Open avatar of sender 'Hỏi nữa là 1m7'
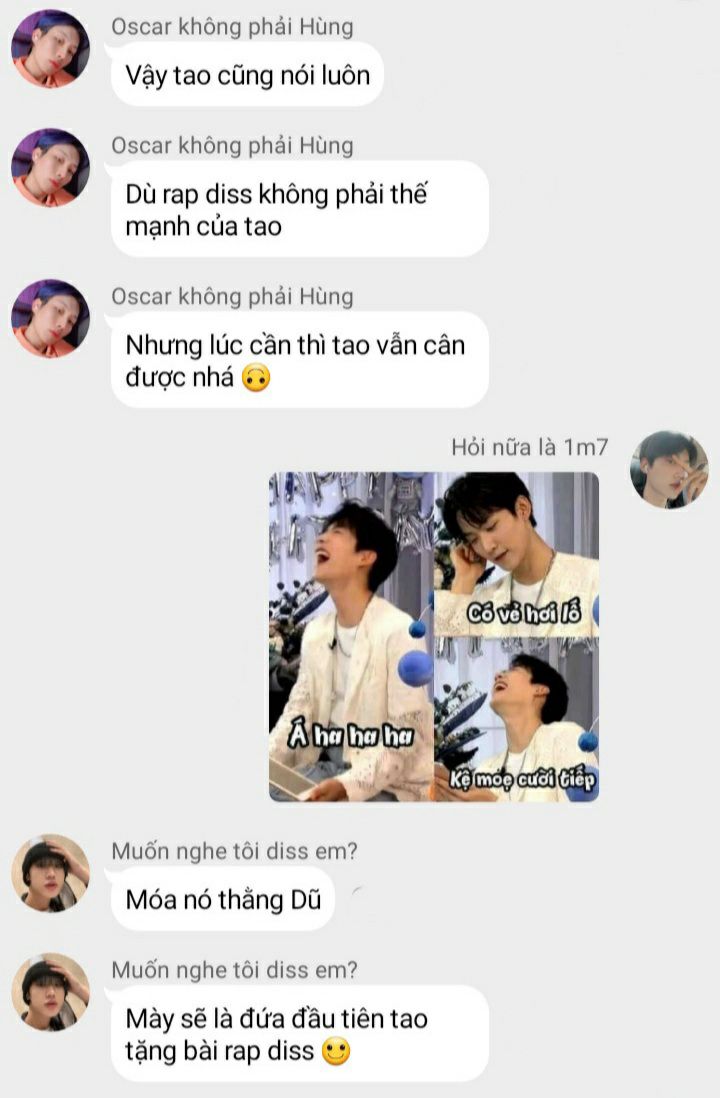This screenshot has width=720, height=1098. [669, 469]
